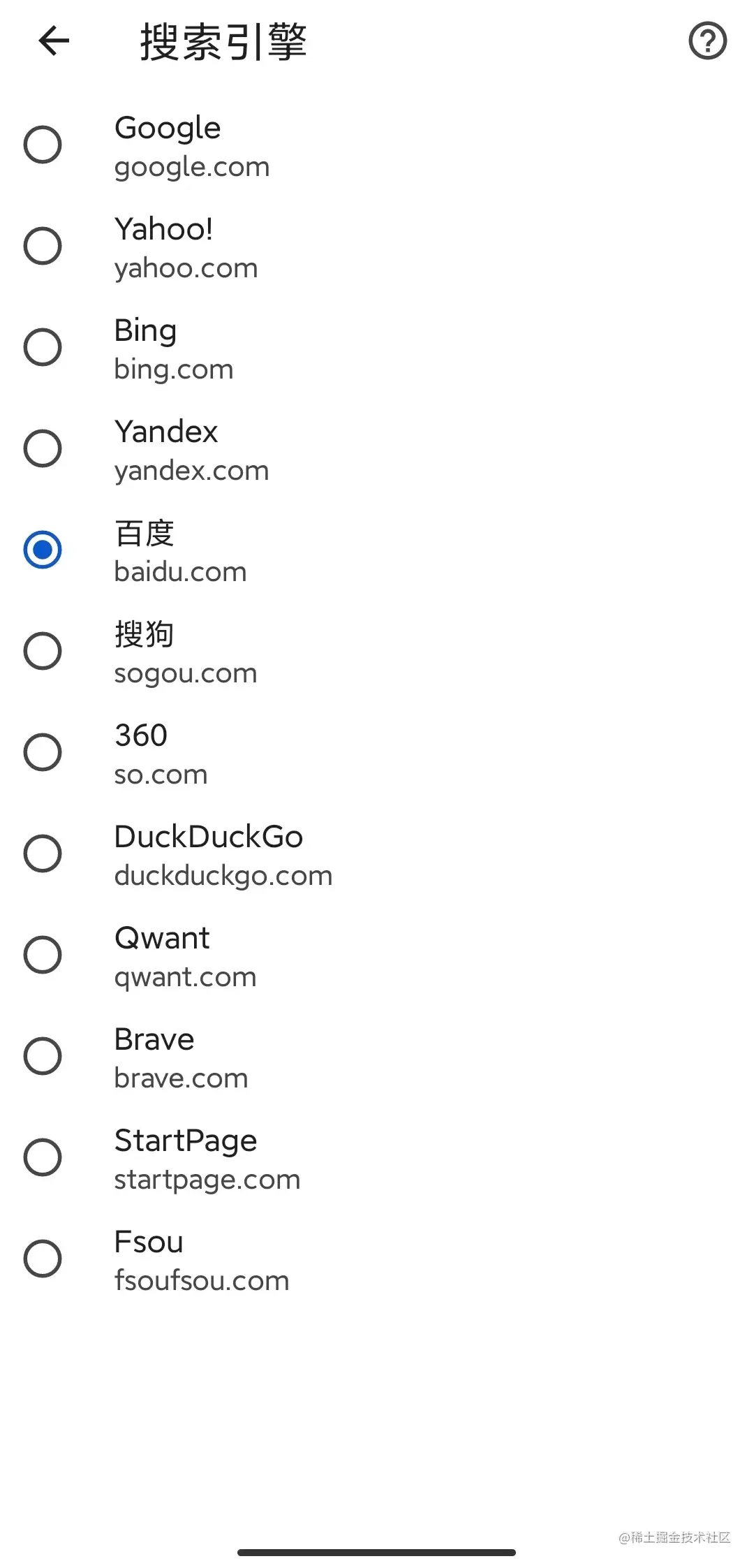Set Brave as the search engine
Viewport: 754px width, 1568px height.
[43, 1056]
